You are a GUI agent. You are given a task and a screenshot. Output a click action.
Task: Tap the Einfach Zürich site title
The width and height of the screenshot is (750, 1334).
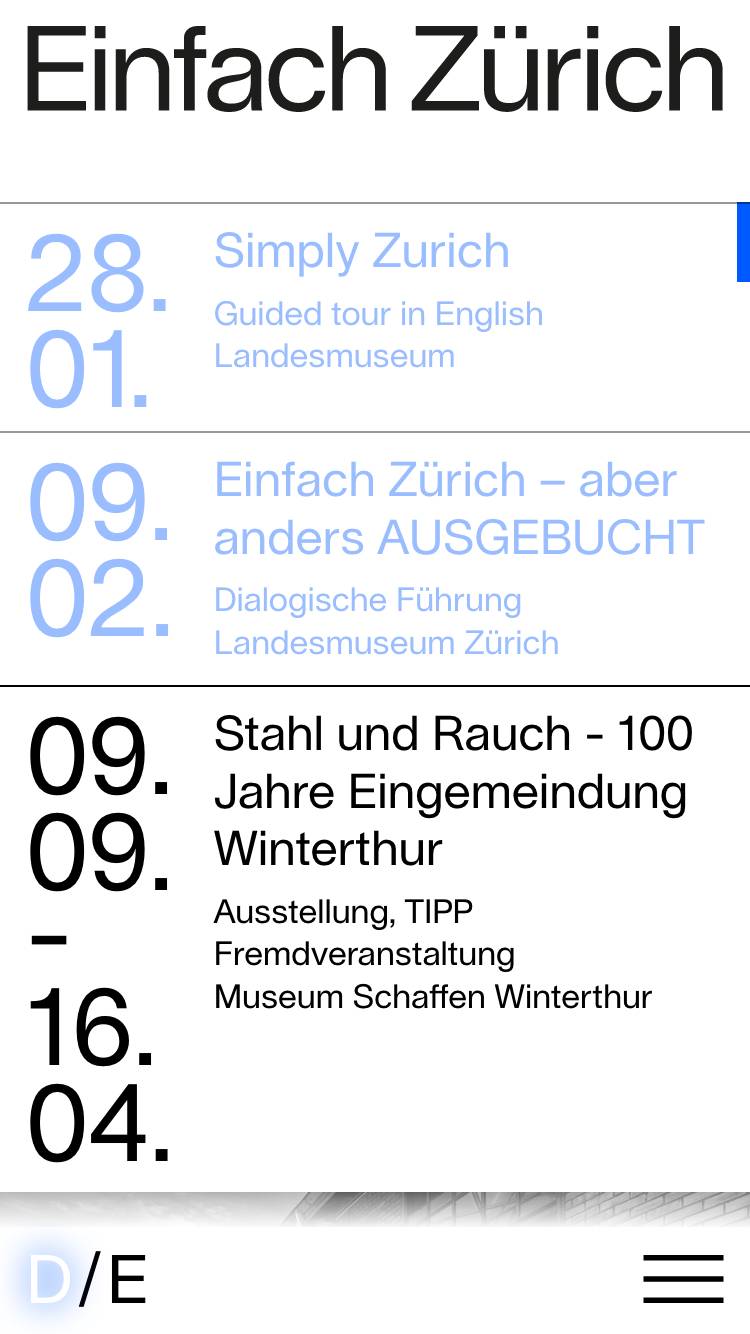[374, 72]
